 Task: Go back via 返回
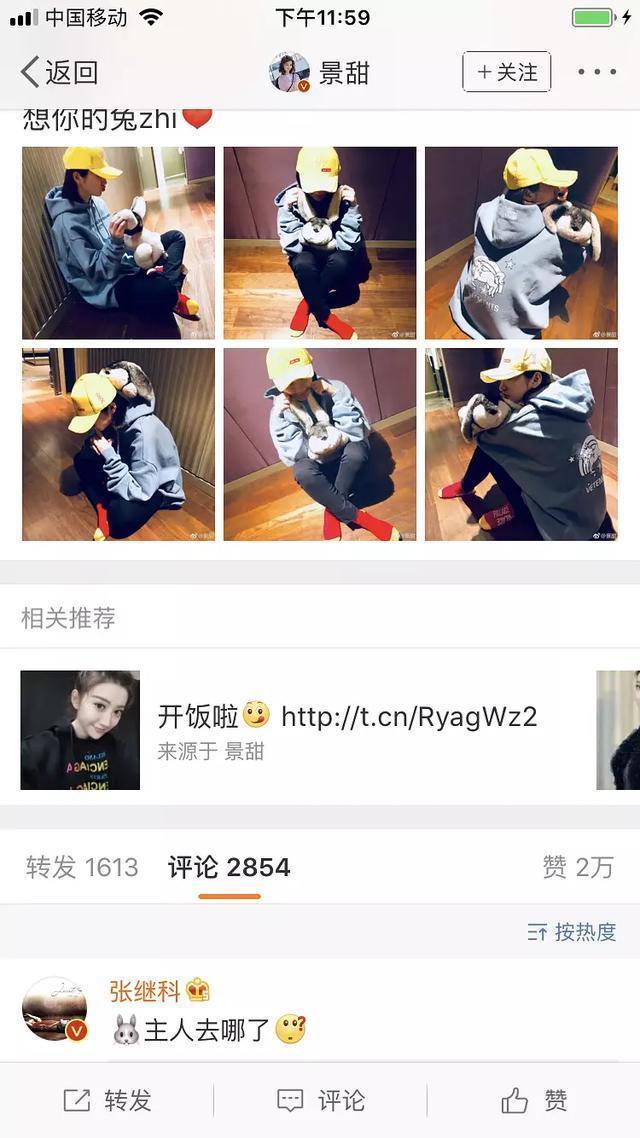[58, 72]
